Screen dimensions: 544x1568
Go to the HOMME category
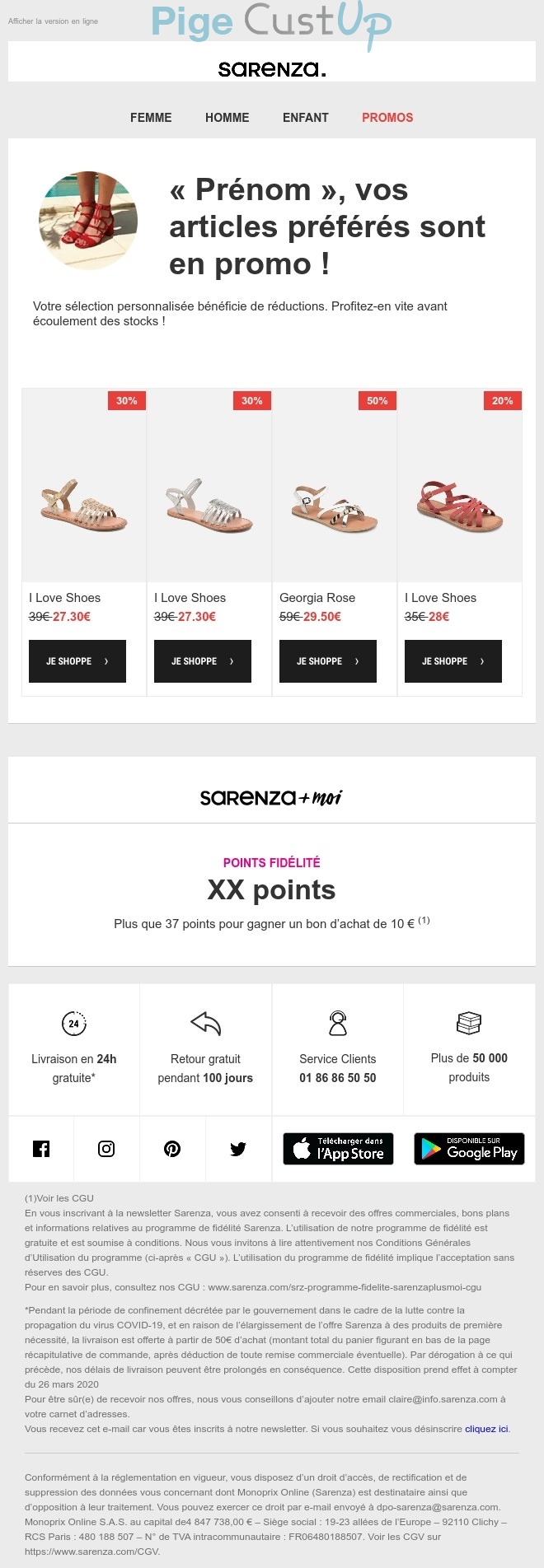[x=227, y=118]
